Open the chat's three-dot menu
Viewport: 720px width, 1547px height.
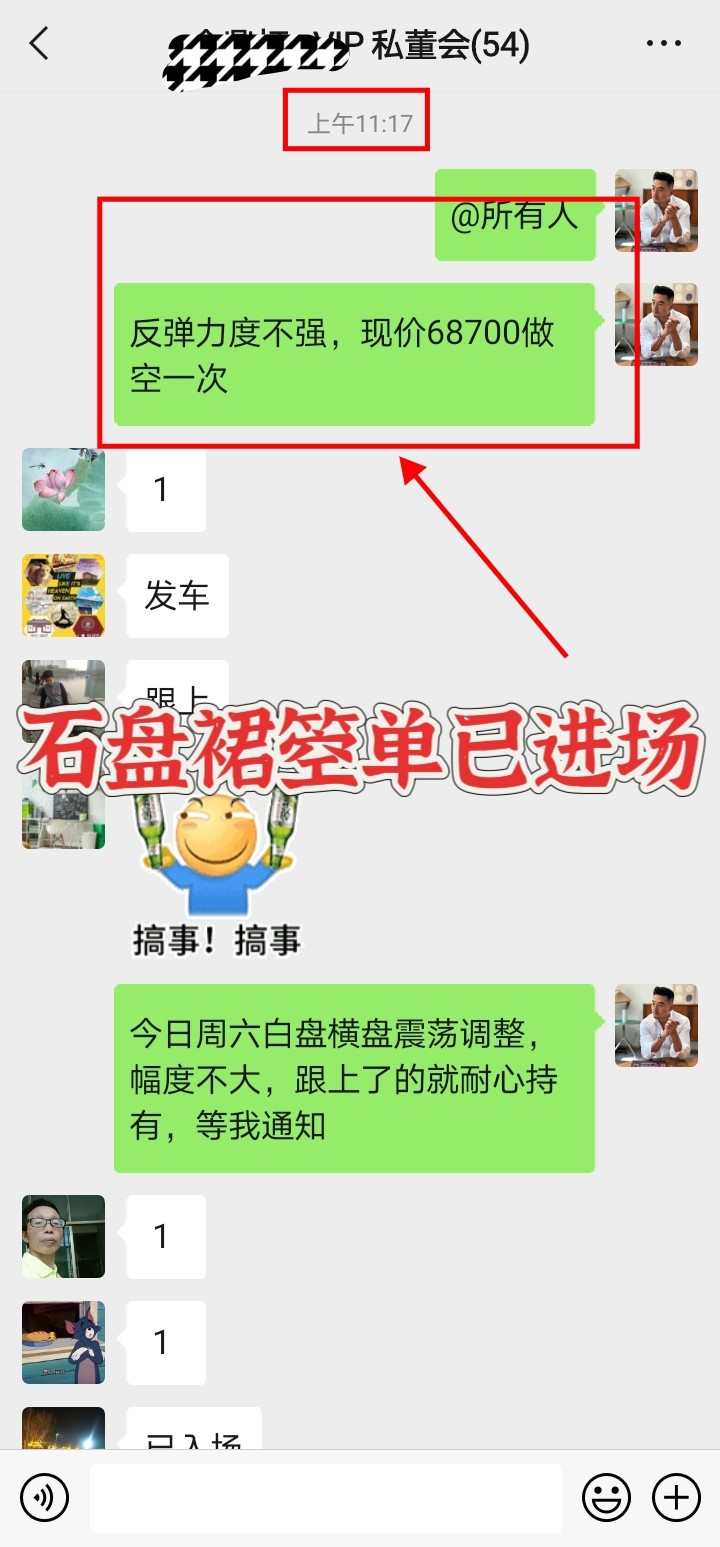(x=662, y=44)
